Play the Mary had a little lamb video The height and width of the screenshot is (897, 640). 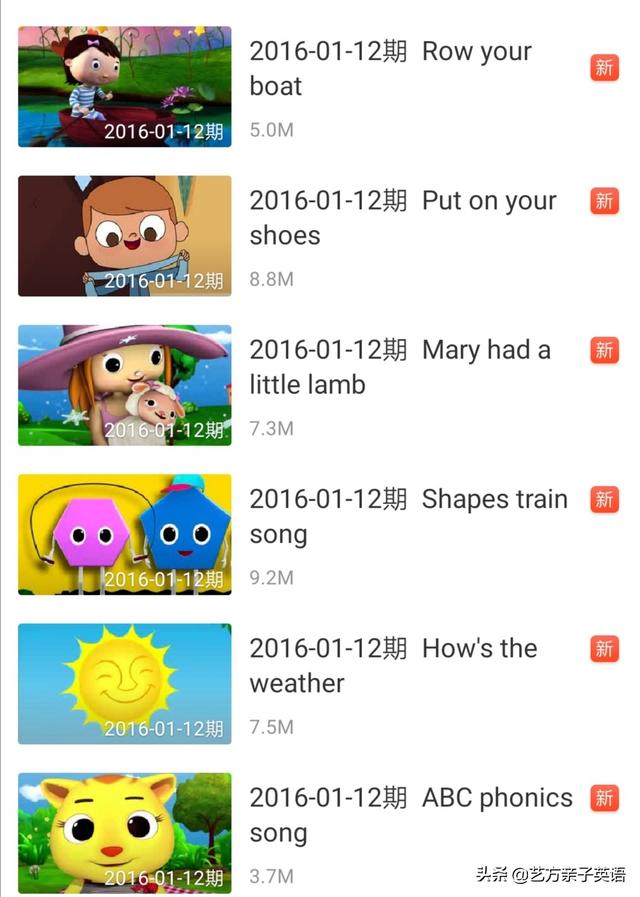pyautogui.click(x=125, y=385)
